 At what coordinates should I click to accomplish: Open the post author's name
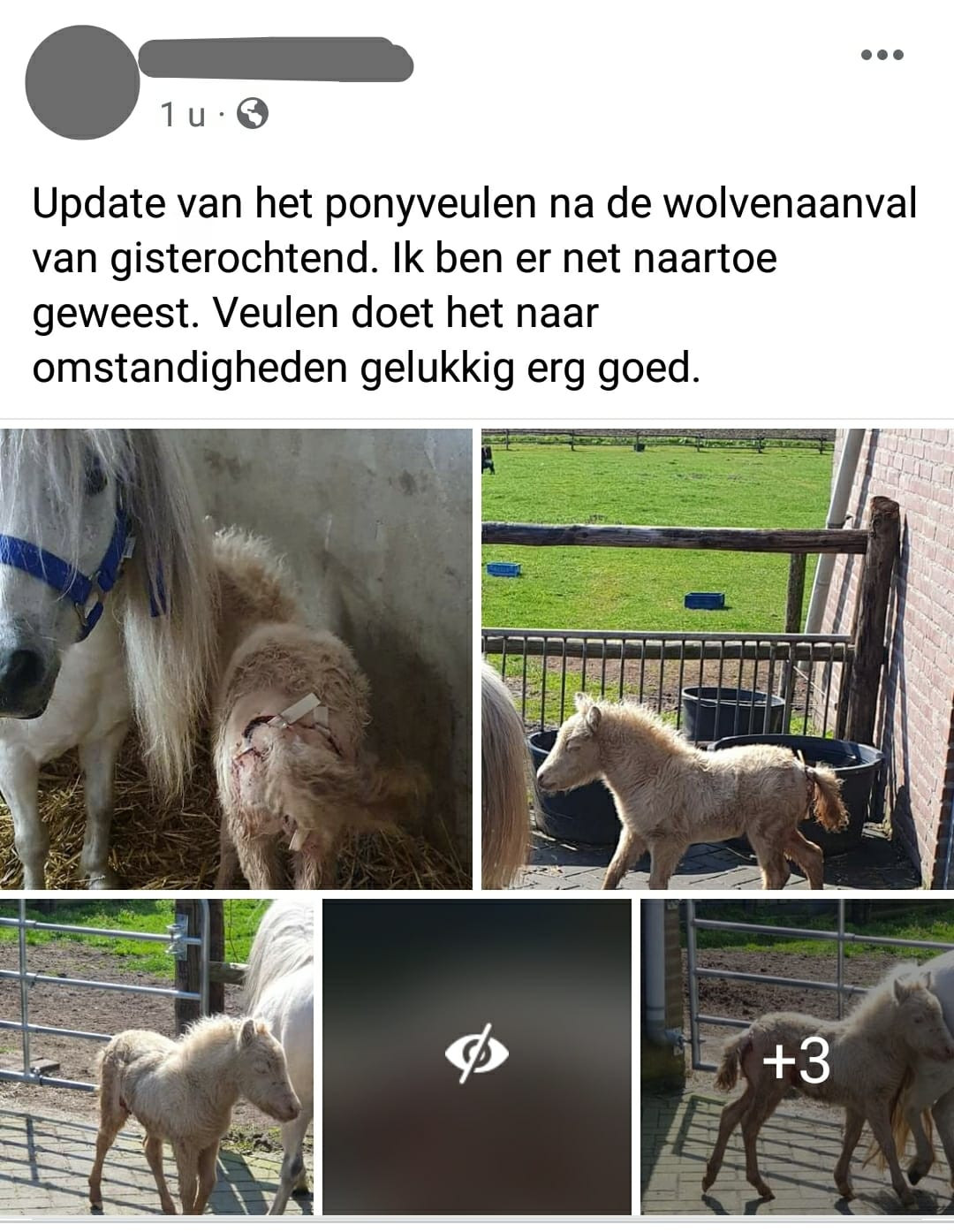pyautogui.click(x=276, y=60)
